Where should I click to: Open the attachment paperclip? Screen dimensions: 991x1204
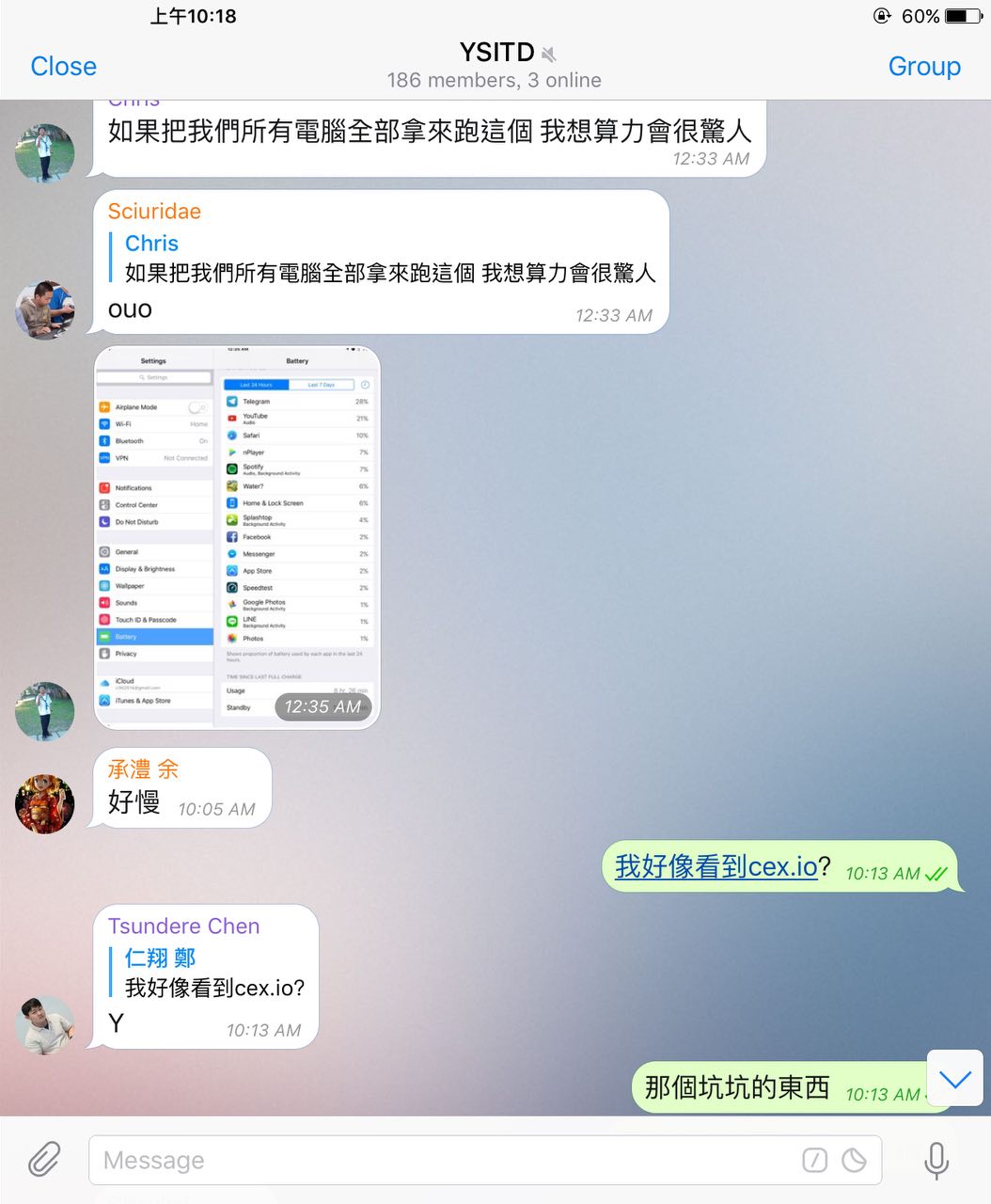coord(43,1159)
